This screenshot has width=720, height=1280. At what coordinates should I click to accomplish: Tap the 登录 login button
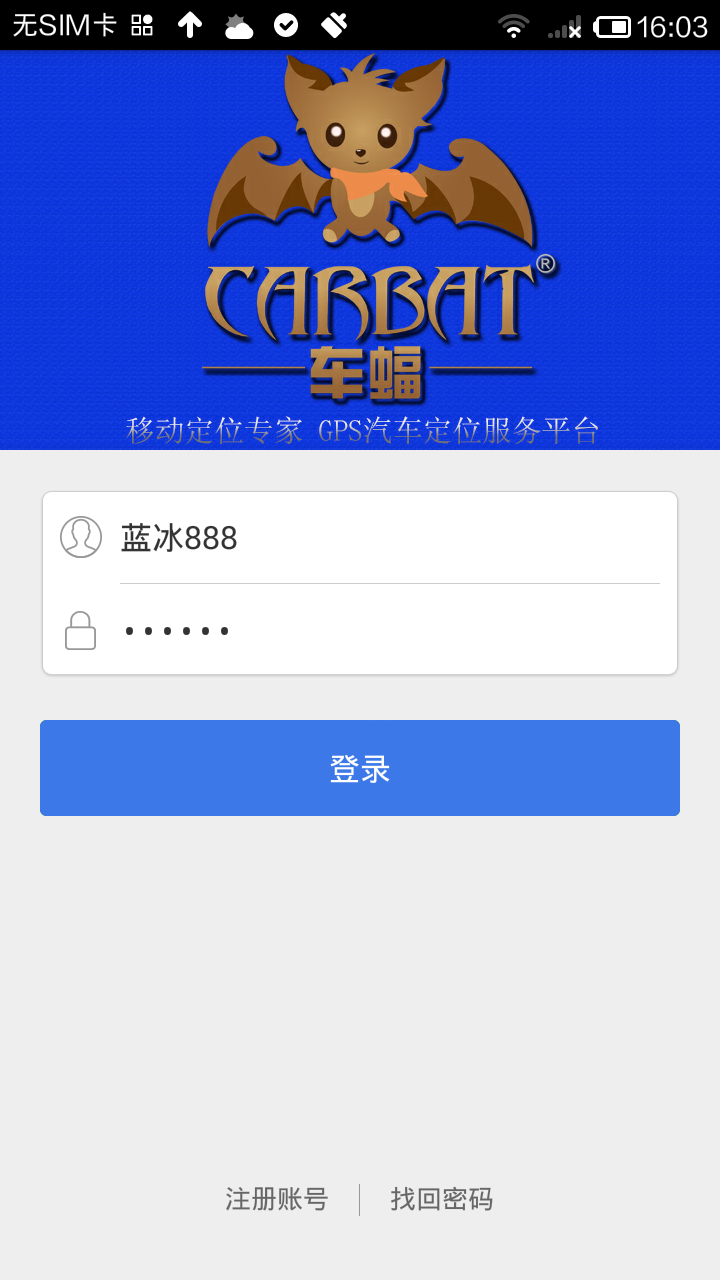coord(360,768)
